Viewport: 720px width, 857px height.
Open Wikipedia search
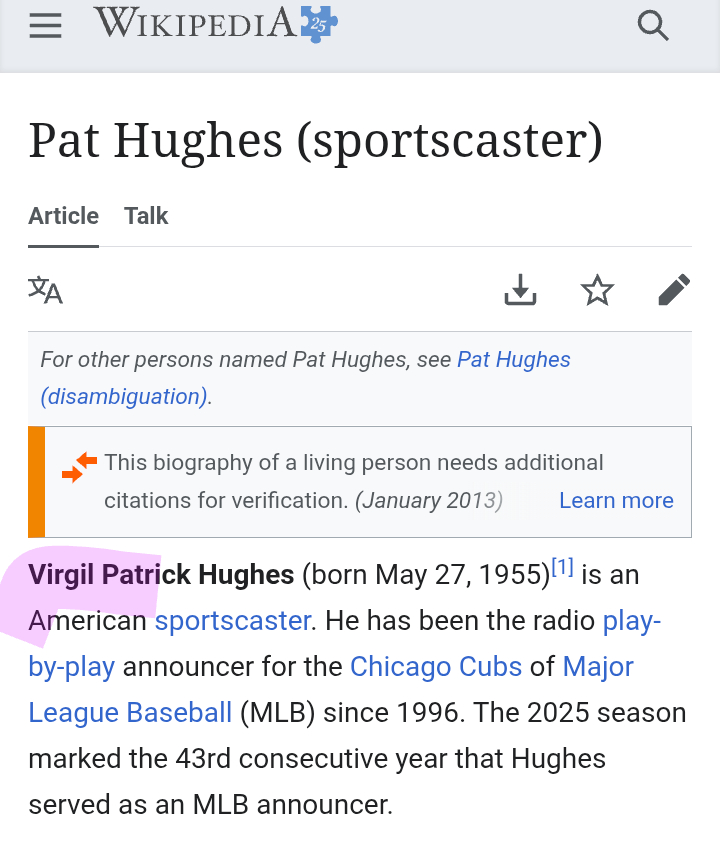click(x=653, y=26)
